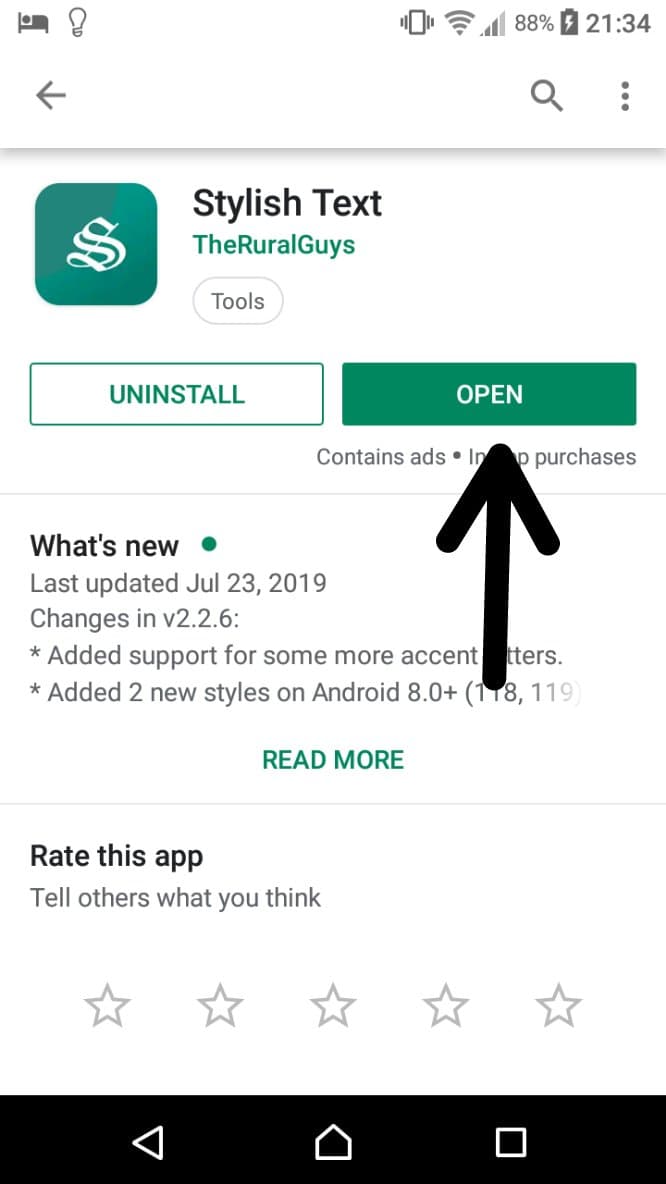The image size is (666, 1184).
Task: Go back using the top-left arrow
Action: [x=51, y=96]
